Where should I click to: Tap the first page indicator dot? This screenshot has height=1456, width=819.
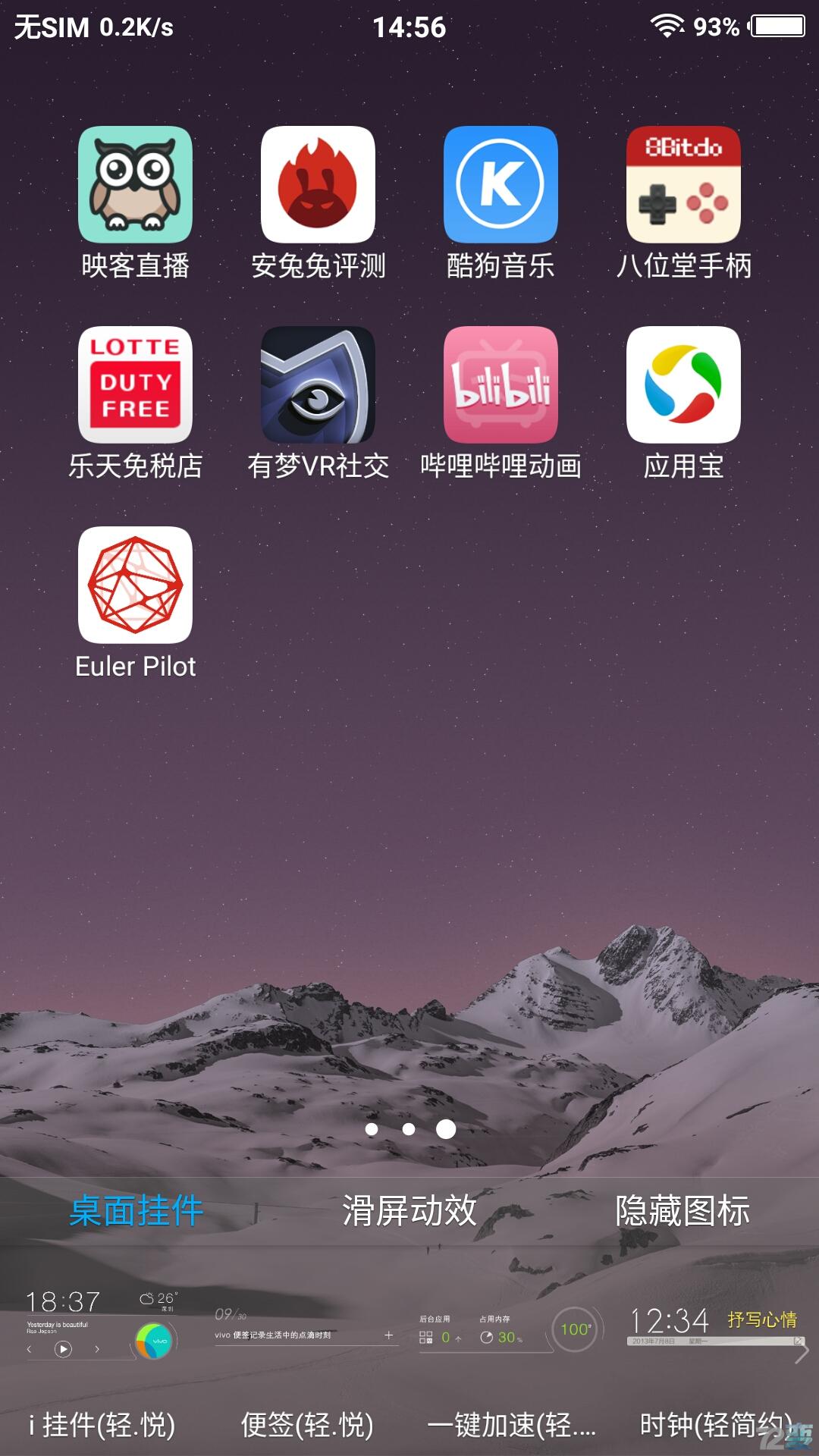pos(372,1131)
